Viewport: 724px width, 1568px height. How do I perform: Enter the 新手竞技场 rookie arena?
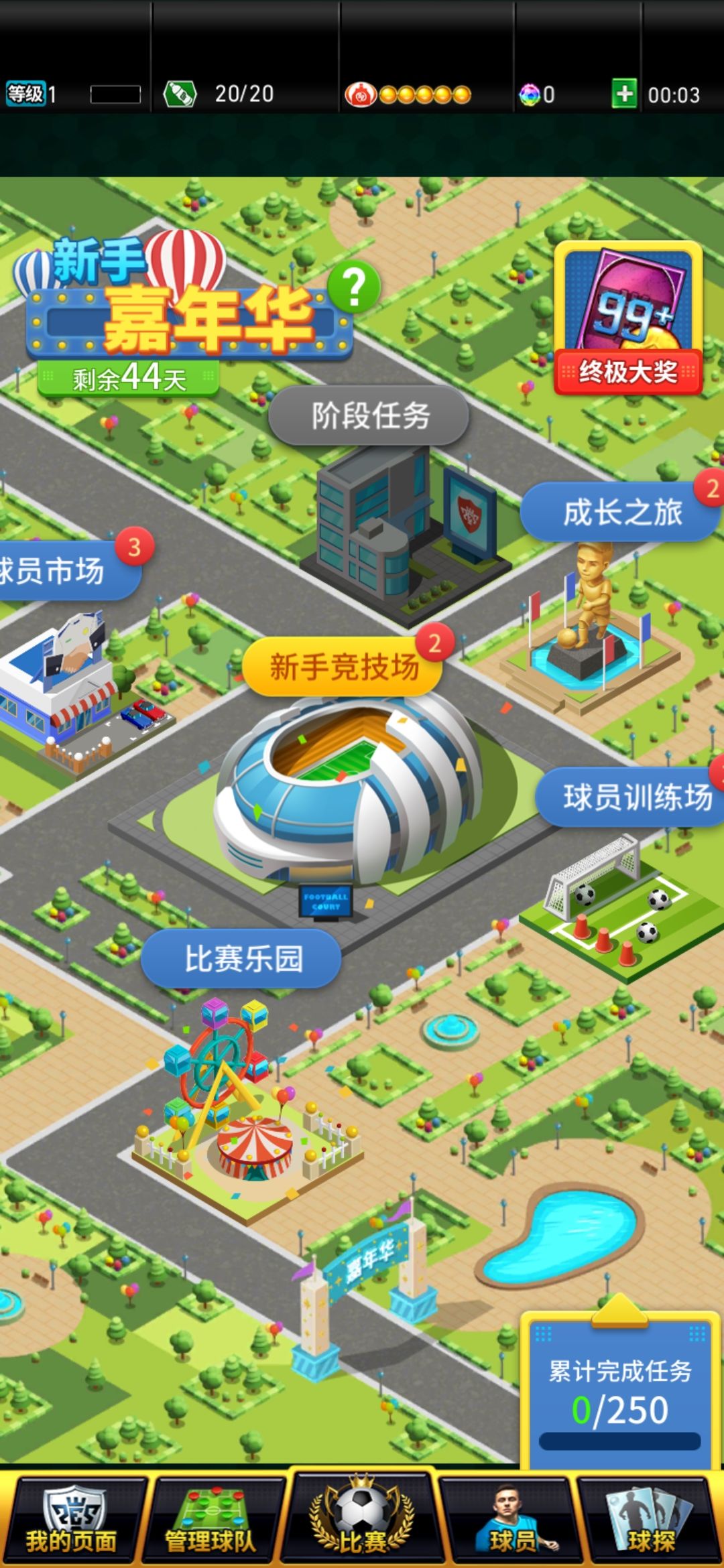point(343,667)
